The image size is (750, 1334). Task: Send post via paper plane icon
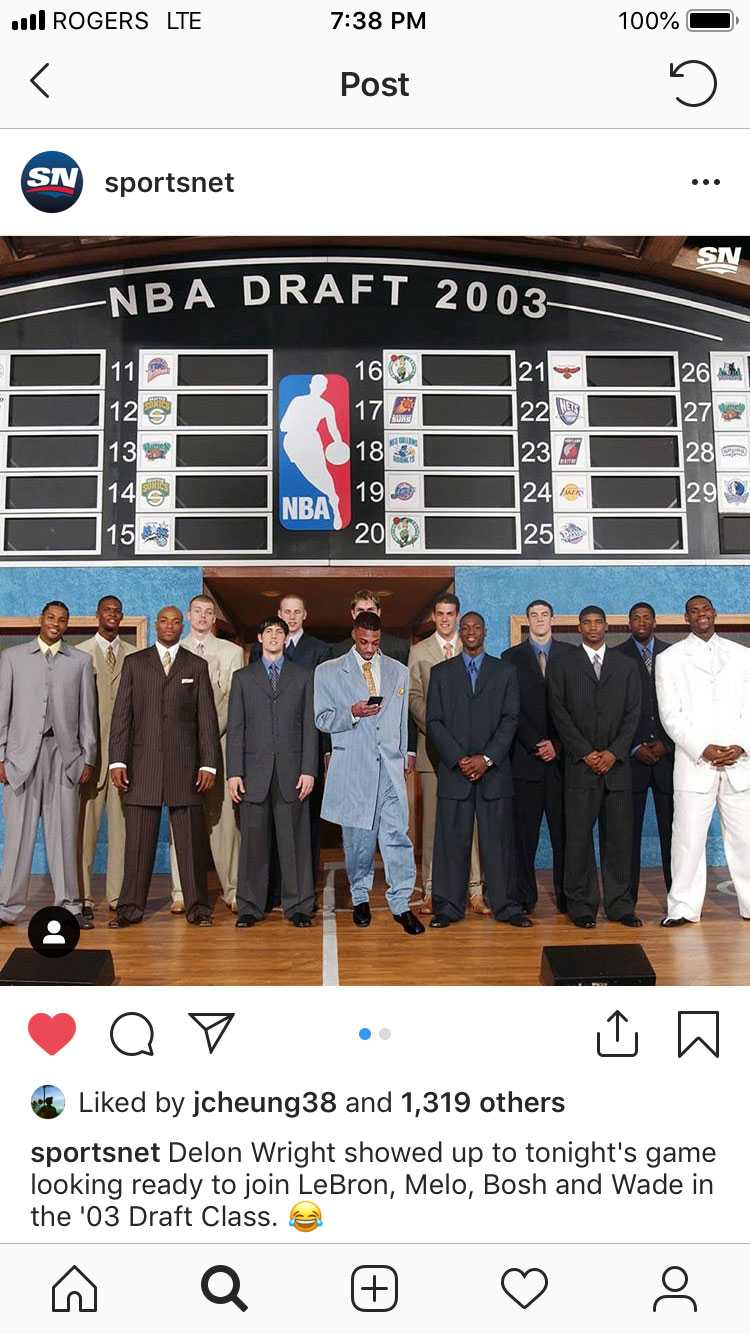tap(211, 1032)
